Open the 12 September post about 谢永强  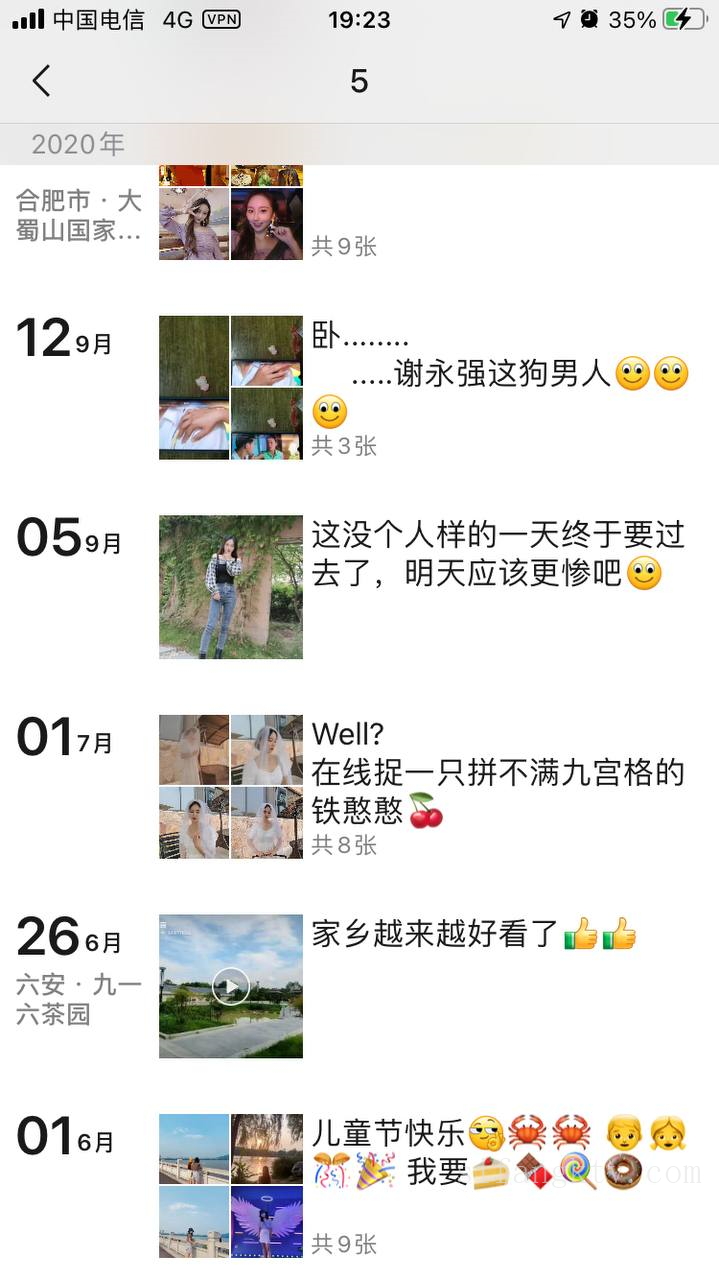(x=500, y=374)
